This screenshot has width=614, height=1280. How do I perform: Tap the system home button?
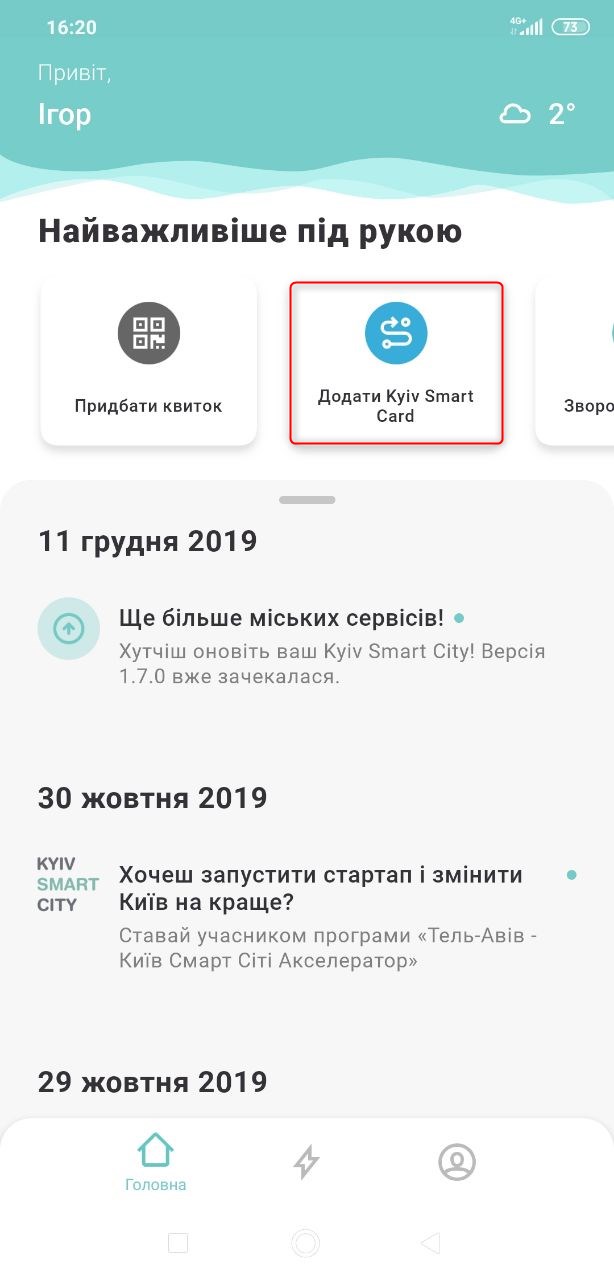pyautogui.click(x=305, y=1243)
